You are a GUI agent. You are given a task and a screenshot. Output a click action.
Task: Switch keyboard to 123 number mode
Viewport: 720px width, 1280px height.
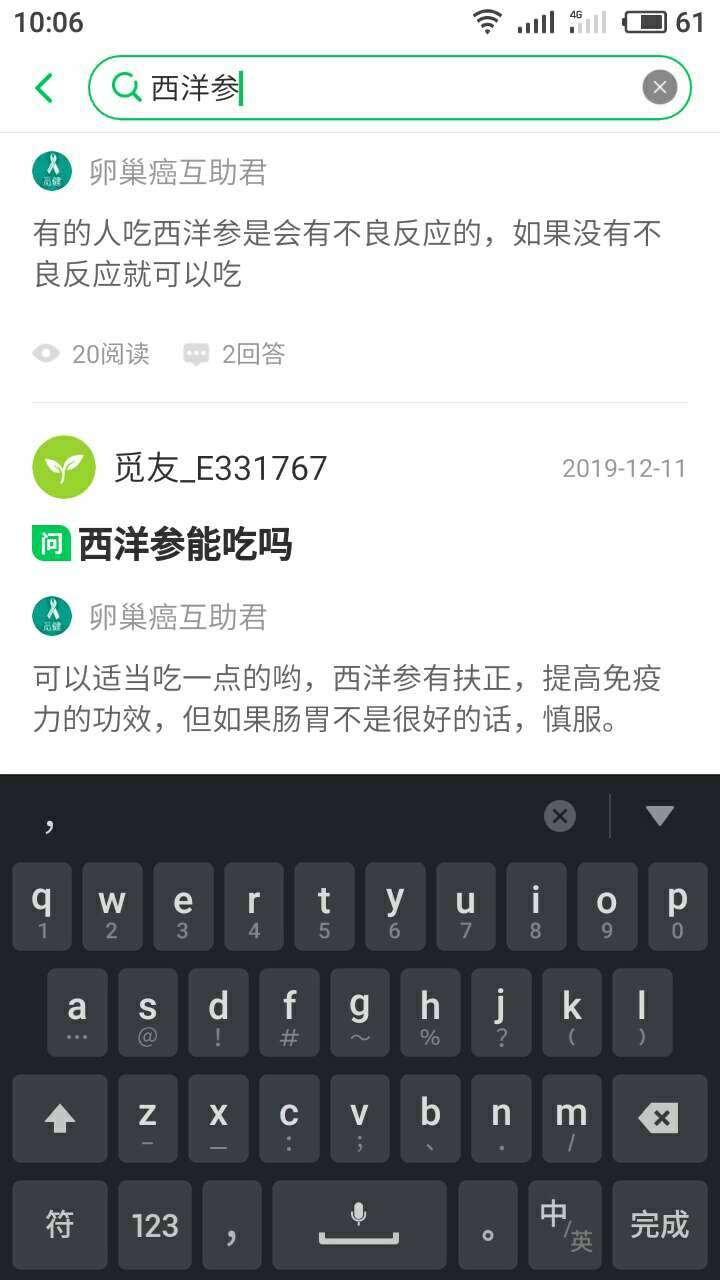[155, 1224]
